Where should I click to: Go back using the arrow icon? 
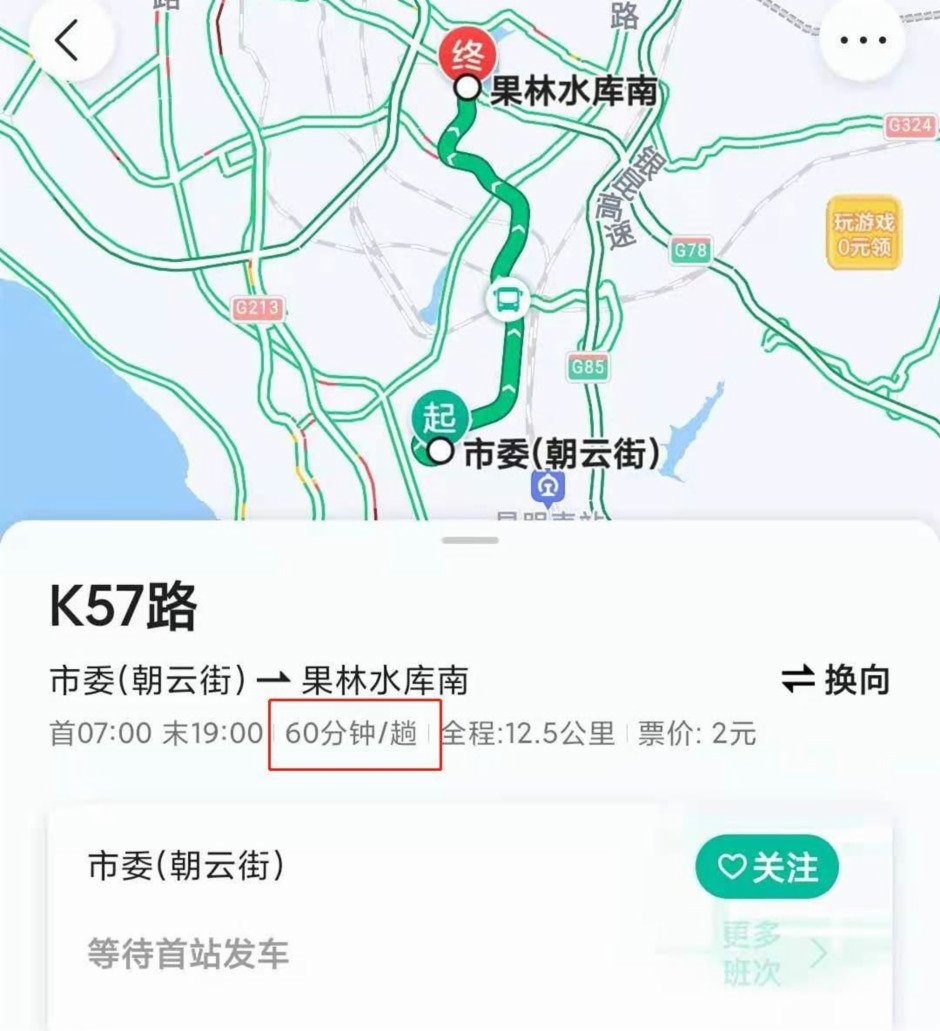(x=68, y=42)
